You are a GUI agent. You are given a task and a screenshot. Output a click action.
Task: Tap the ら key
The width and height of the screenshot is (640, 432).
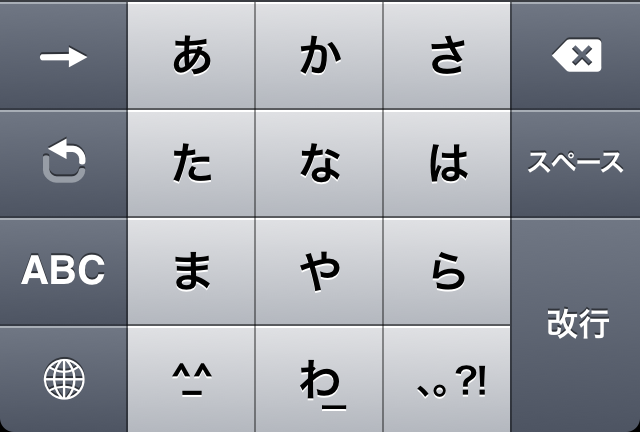coord(448,271)
